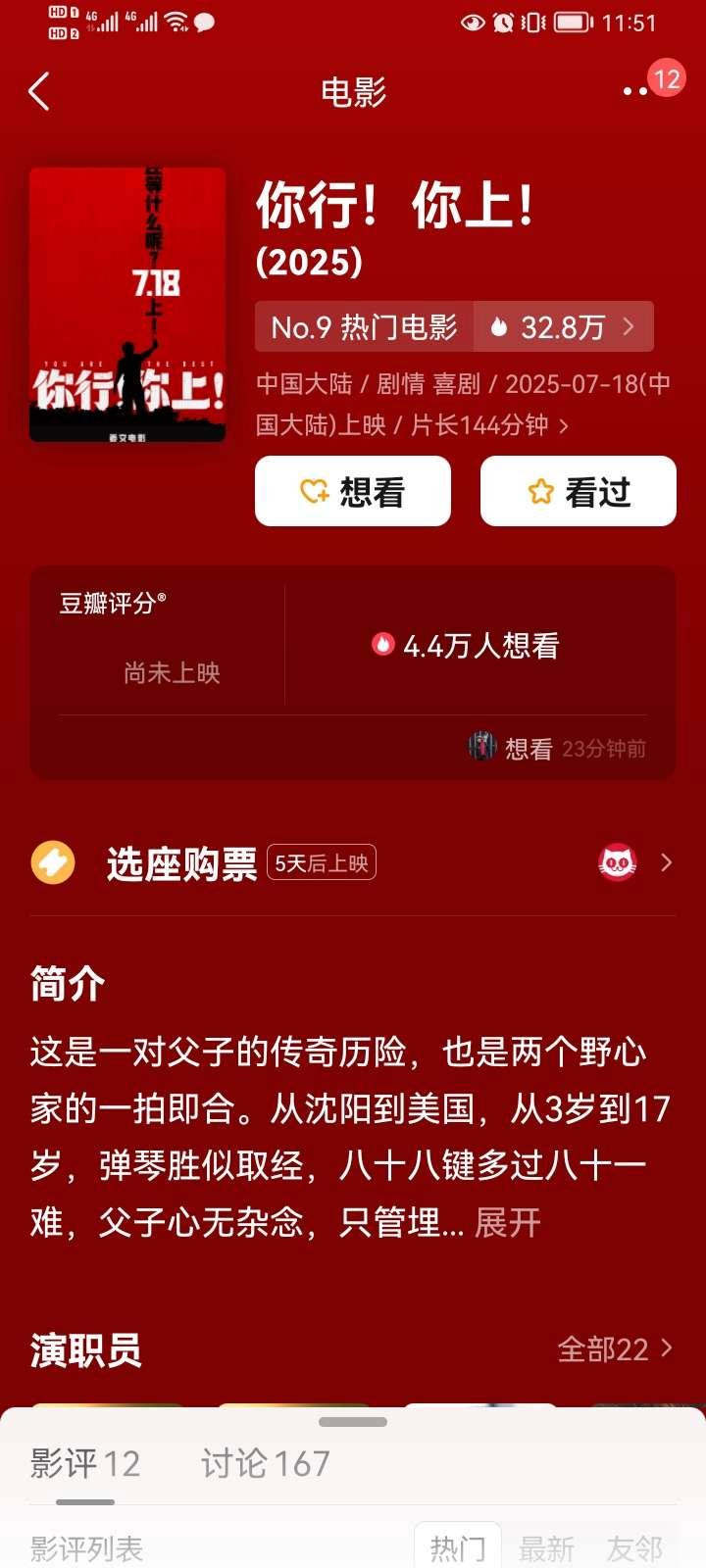
Task: Switch to the 讨论 167 tab
Action: pos(266,1463)
